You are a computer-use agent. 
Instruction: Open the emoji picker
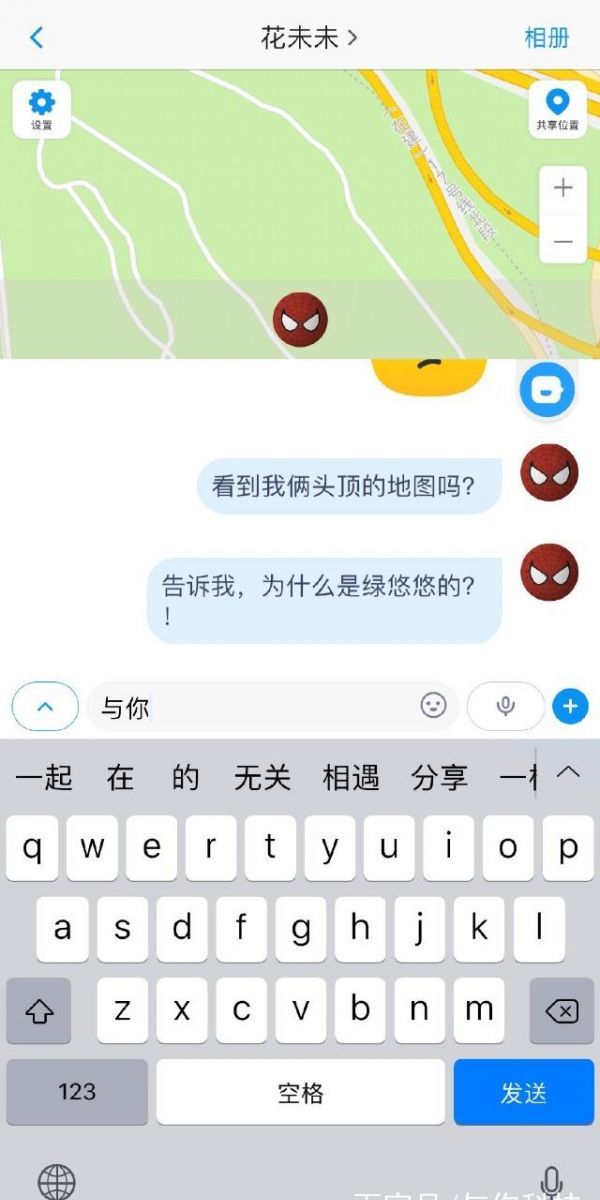coord(433,707)
